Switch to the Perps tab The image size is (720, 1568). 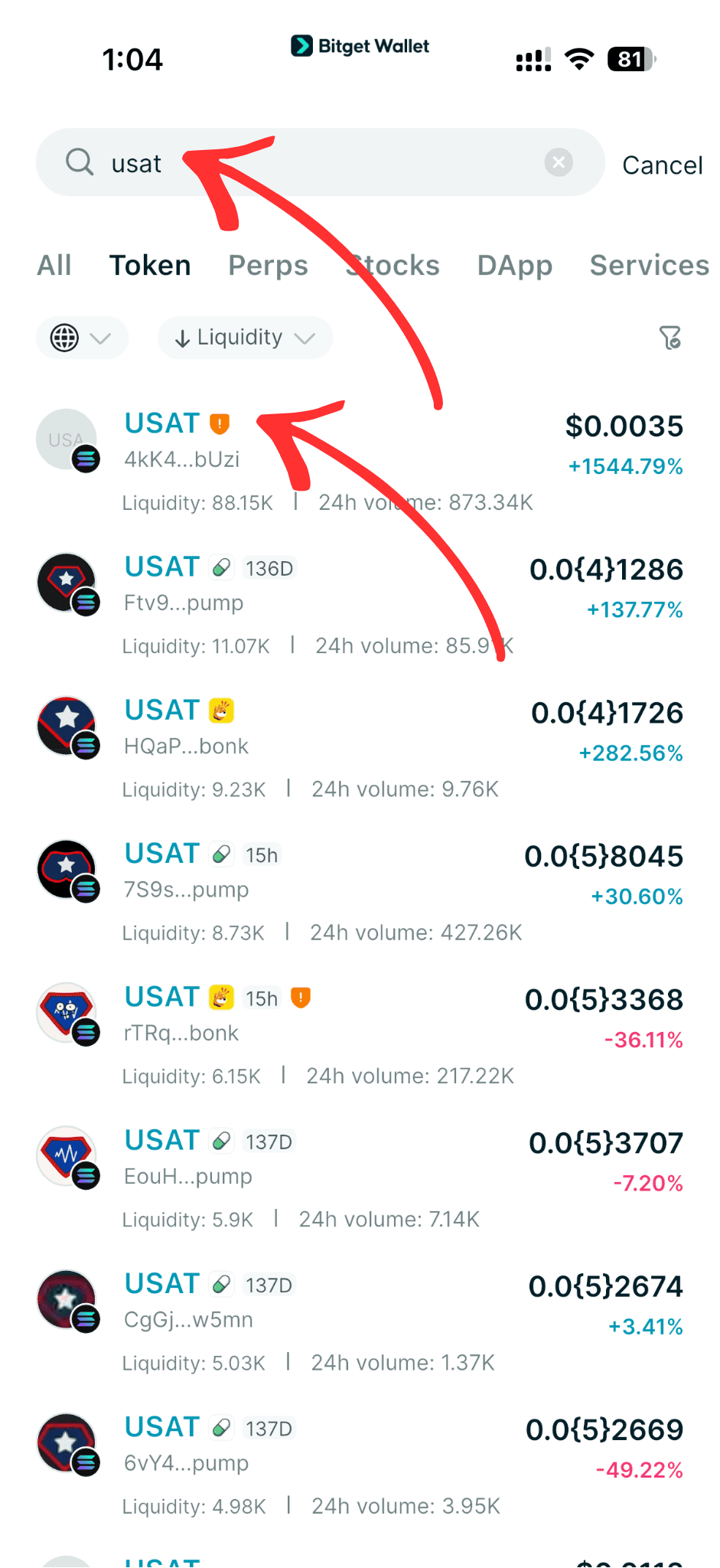[x=268, y=266]
